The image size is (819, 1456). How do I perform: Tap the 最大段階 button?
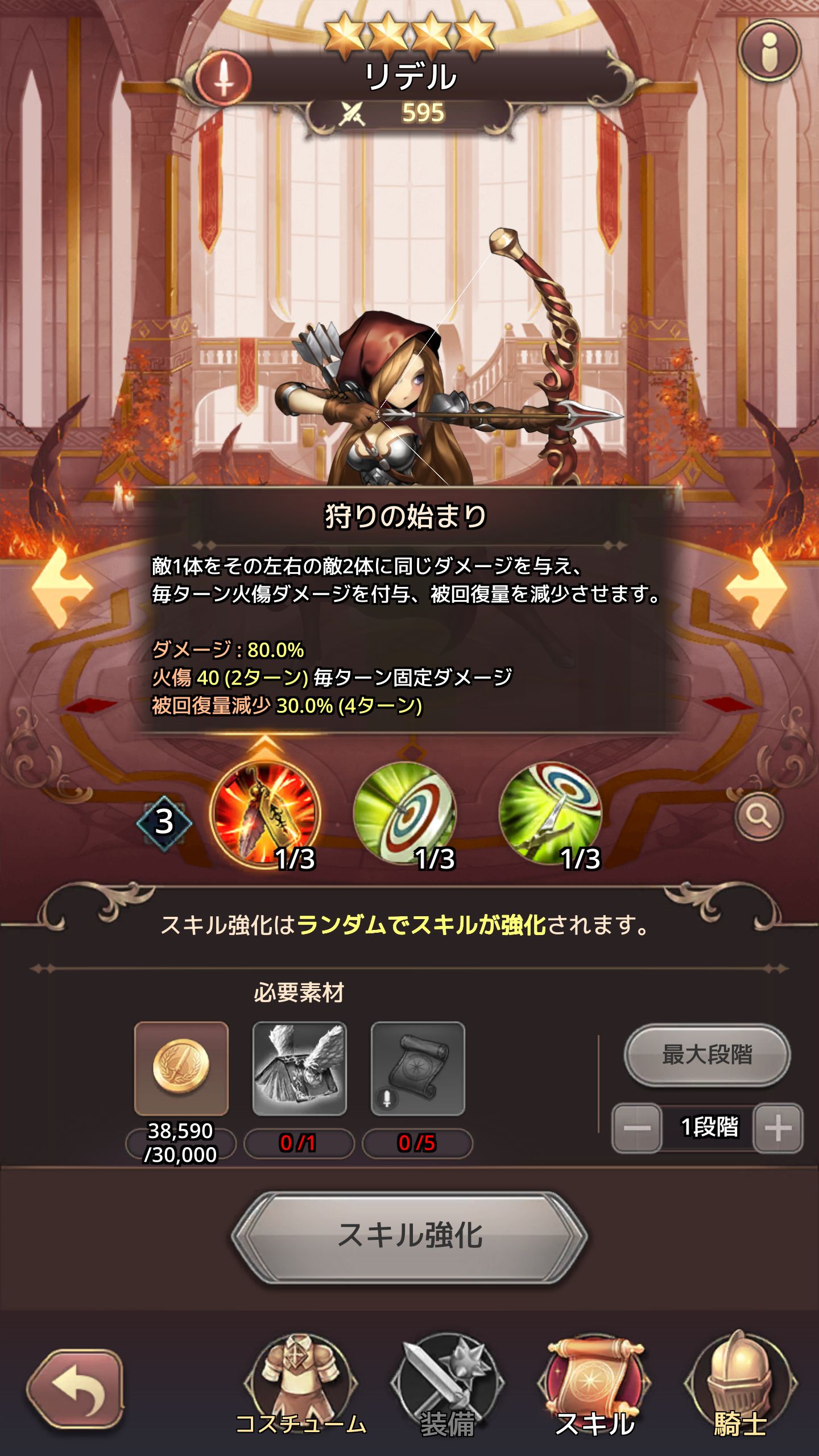pyautogui.click(x=707, y=1054)
